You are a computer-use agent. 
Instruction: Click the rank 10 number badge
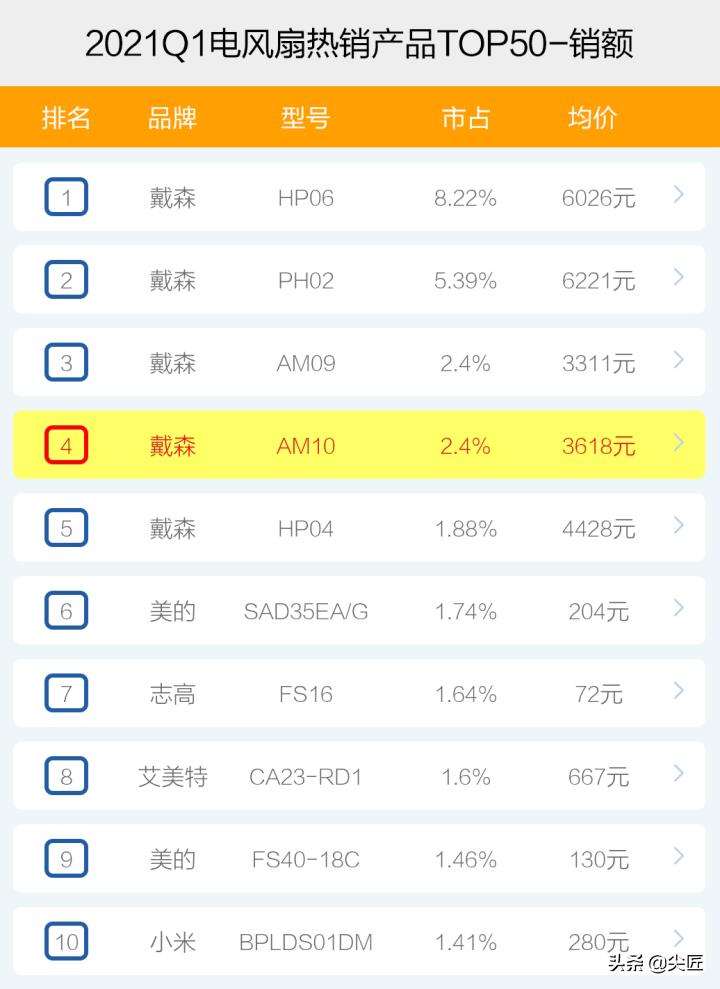(x=66, y=941)
